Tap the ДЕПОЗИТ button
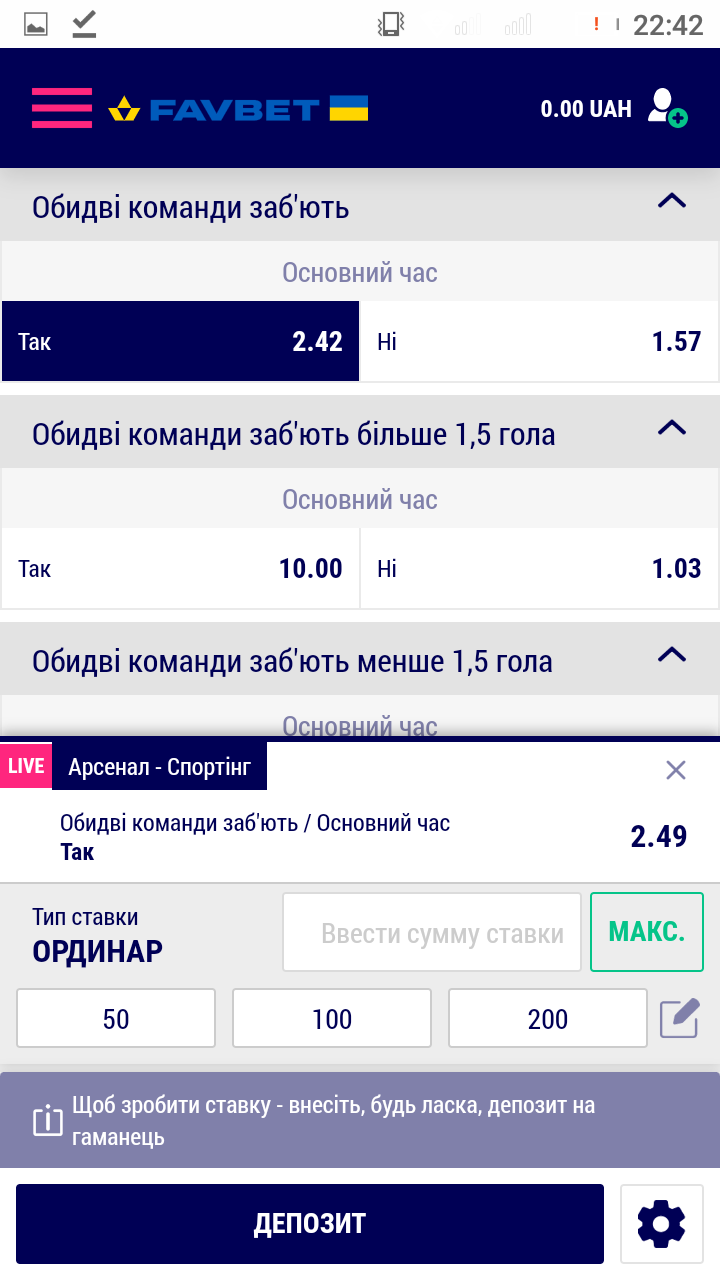The image size is (720, 1280). tap(310, 1224)
